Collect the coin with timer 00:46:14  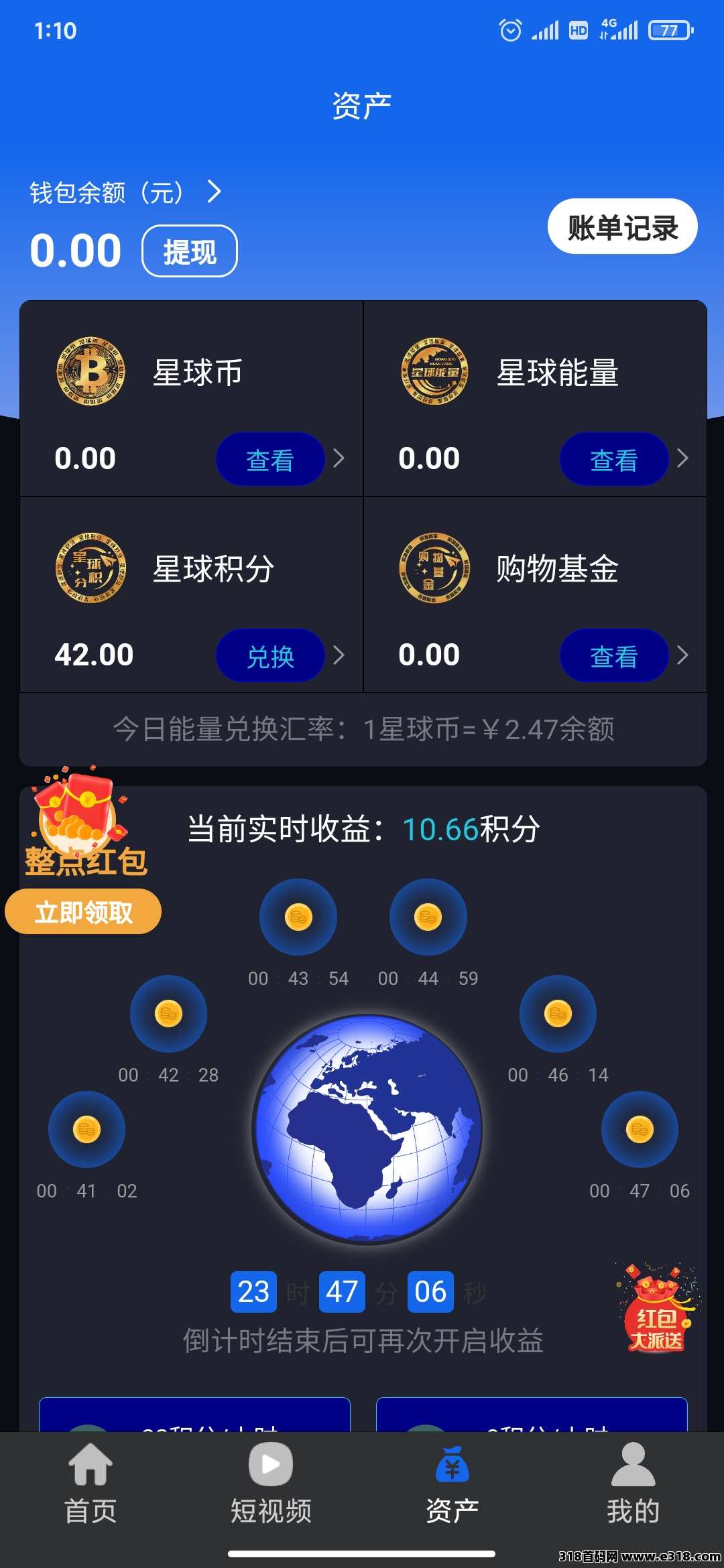coord(558,1014)
